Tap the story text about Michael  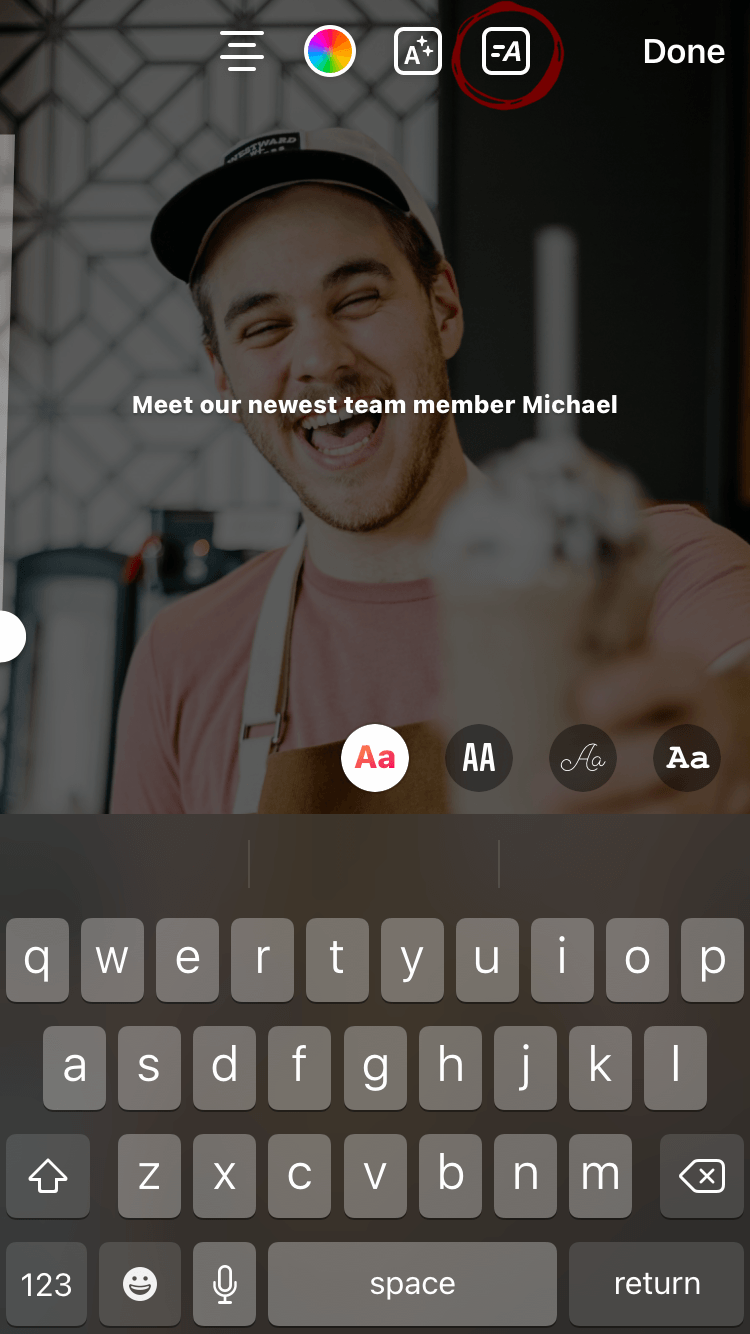[x=375, y=405]
